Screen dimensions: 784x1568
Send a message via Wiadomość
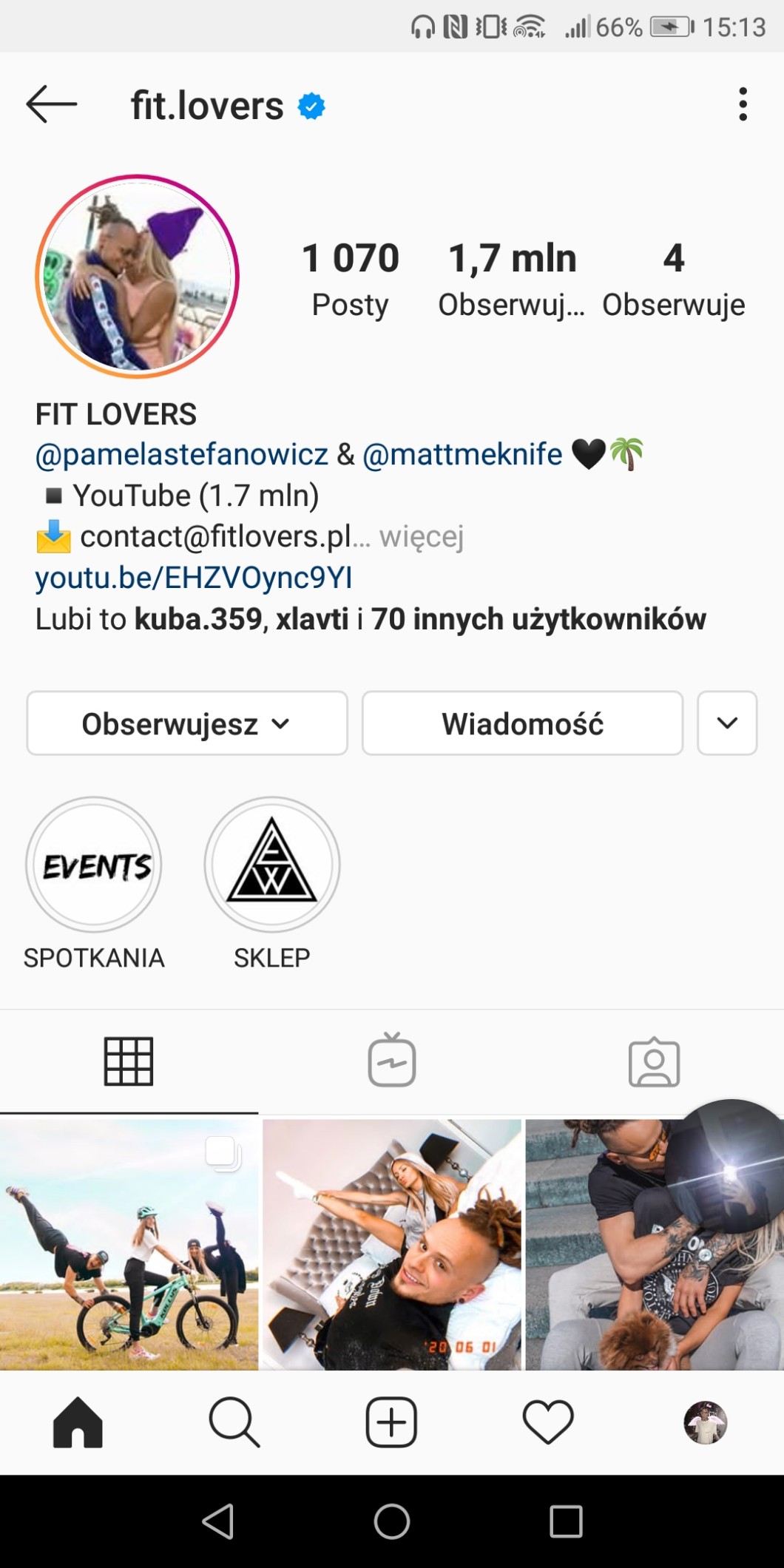pos(522,723)
